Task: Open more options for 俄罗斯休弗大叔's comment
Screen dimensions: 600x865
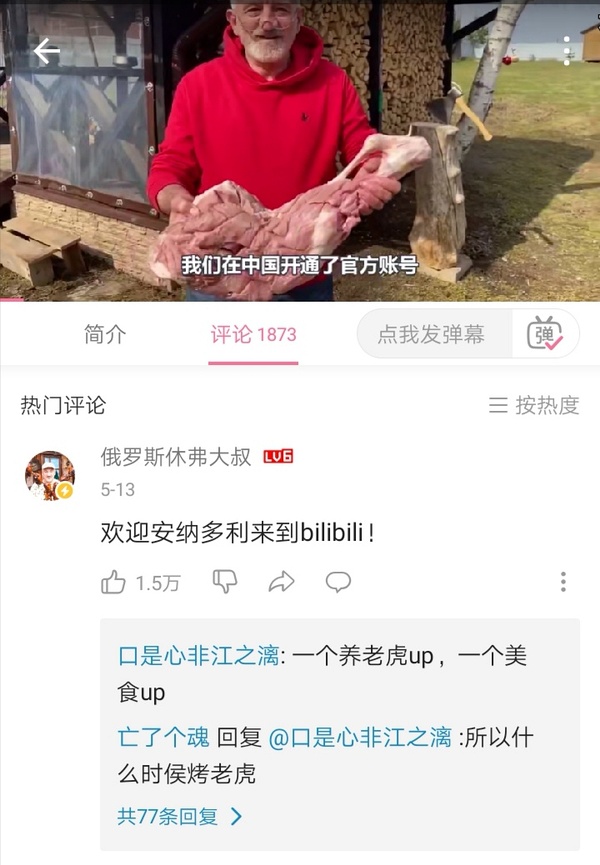Action: coord(563,581)
